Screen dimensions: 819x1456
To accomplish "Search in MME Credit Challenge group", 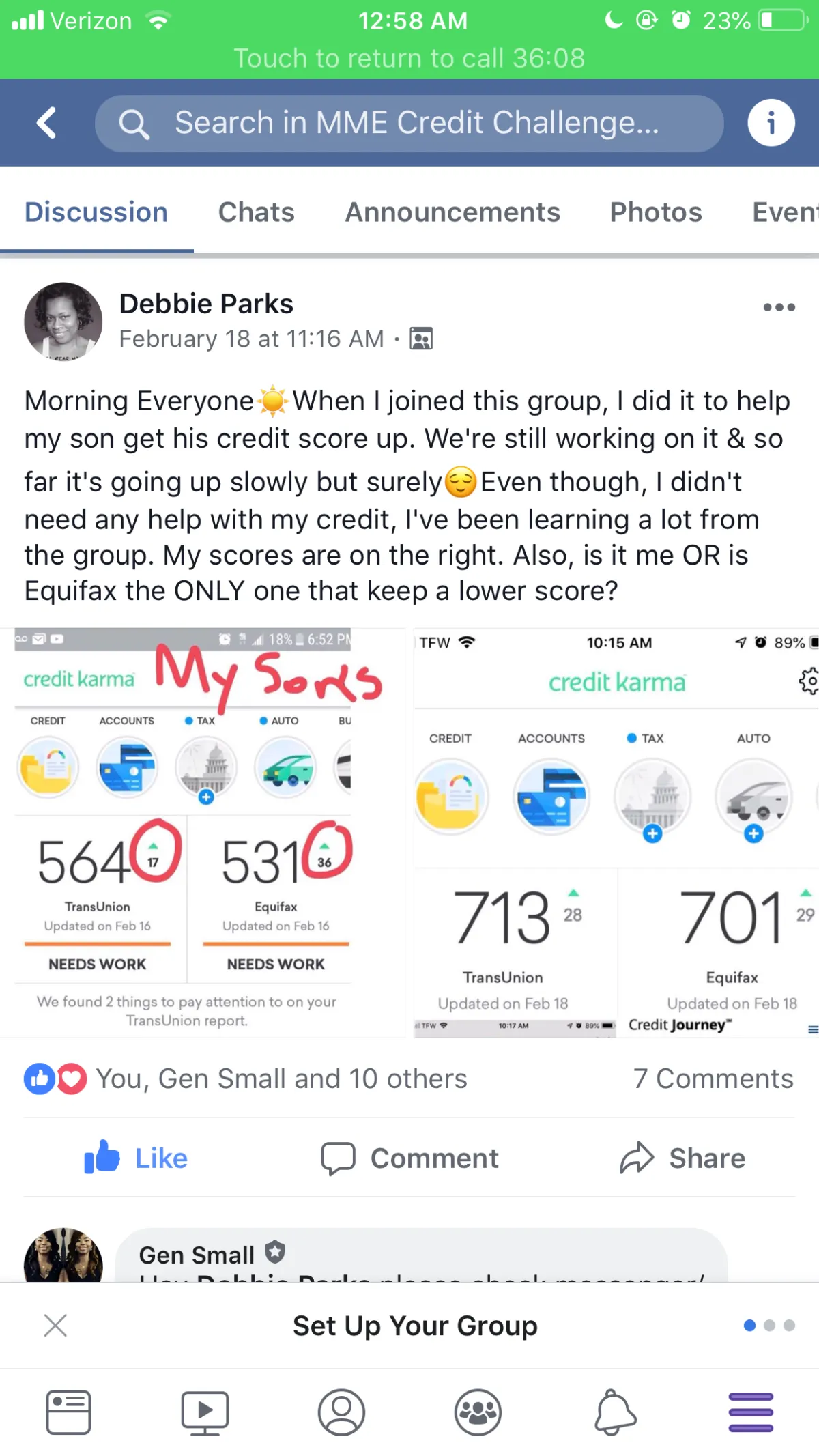I will tap(409, 124).
